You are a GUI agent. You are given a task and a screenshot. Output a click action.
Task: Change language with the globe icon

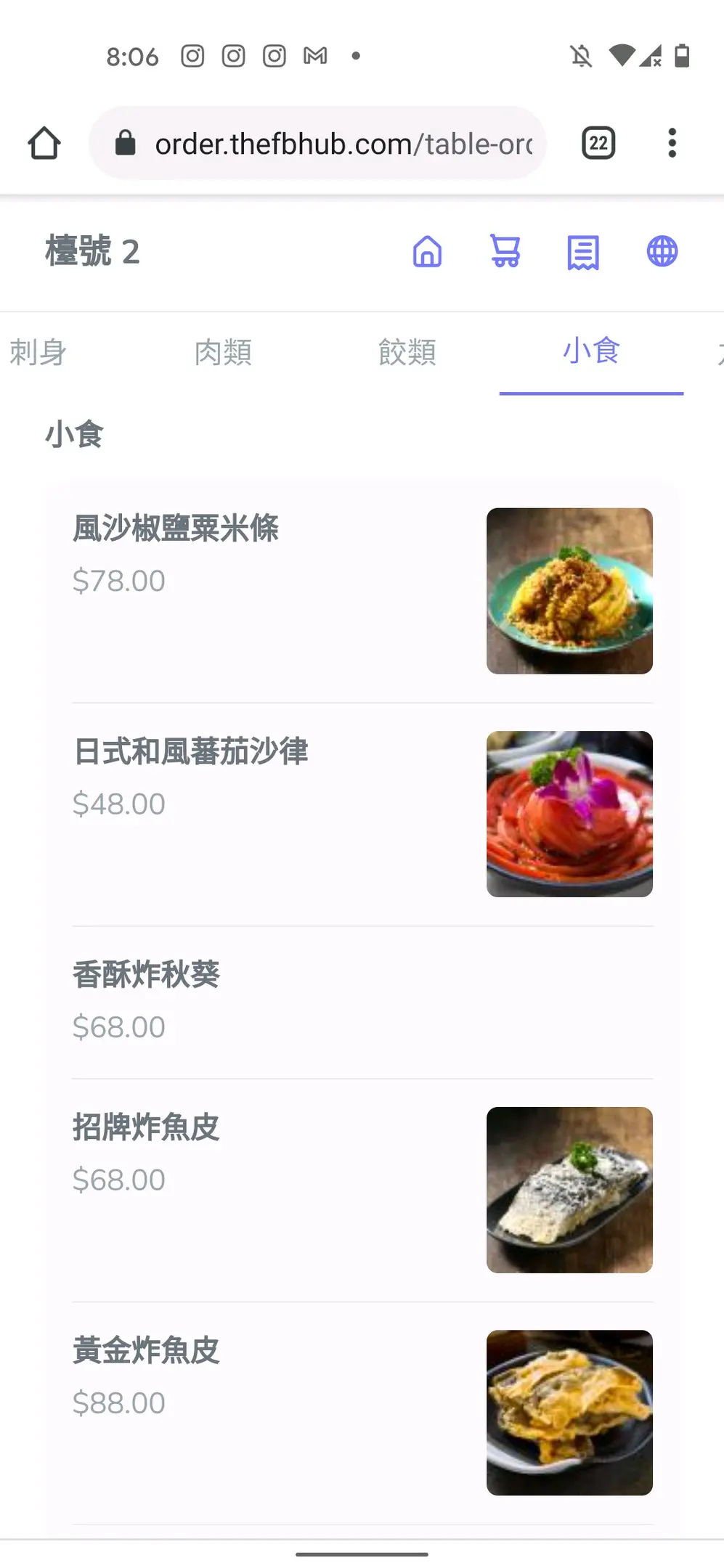point(662,252)
